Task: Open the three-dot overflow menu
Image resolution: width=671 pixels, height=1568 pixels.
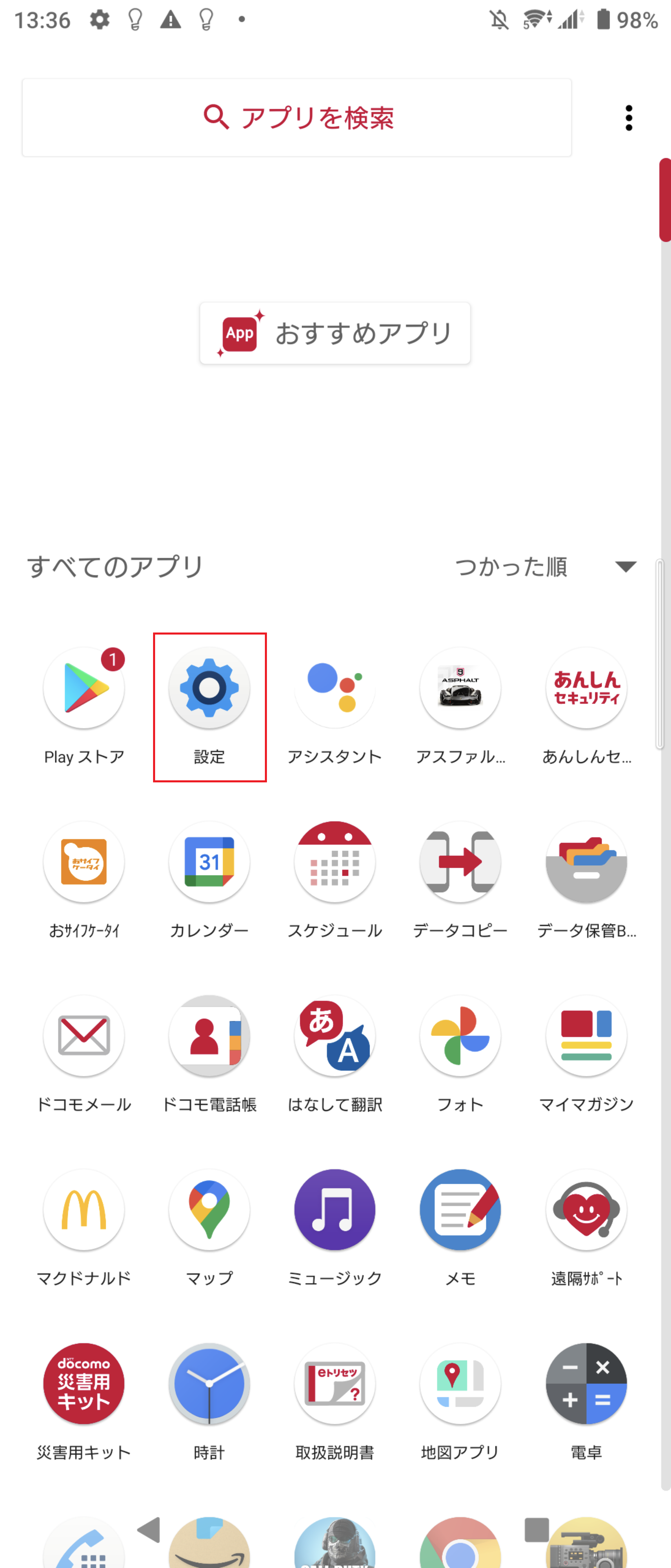Action: 628,118
